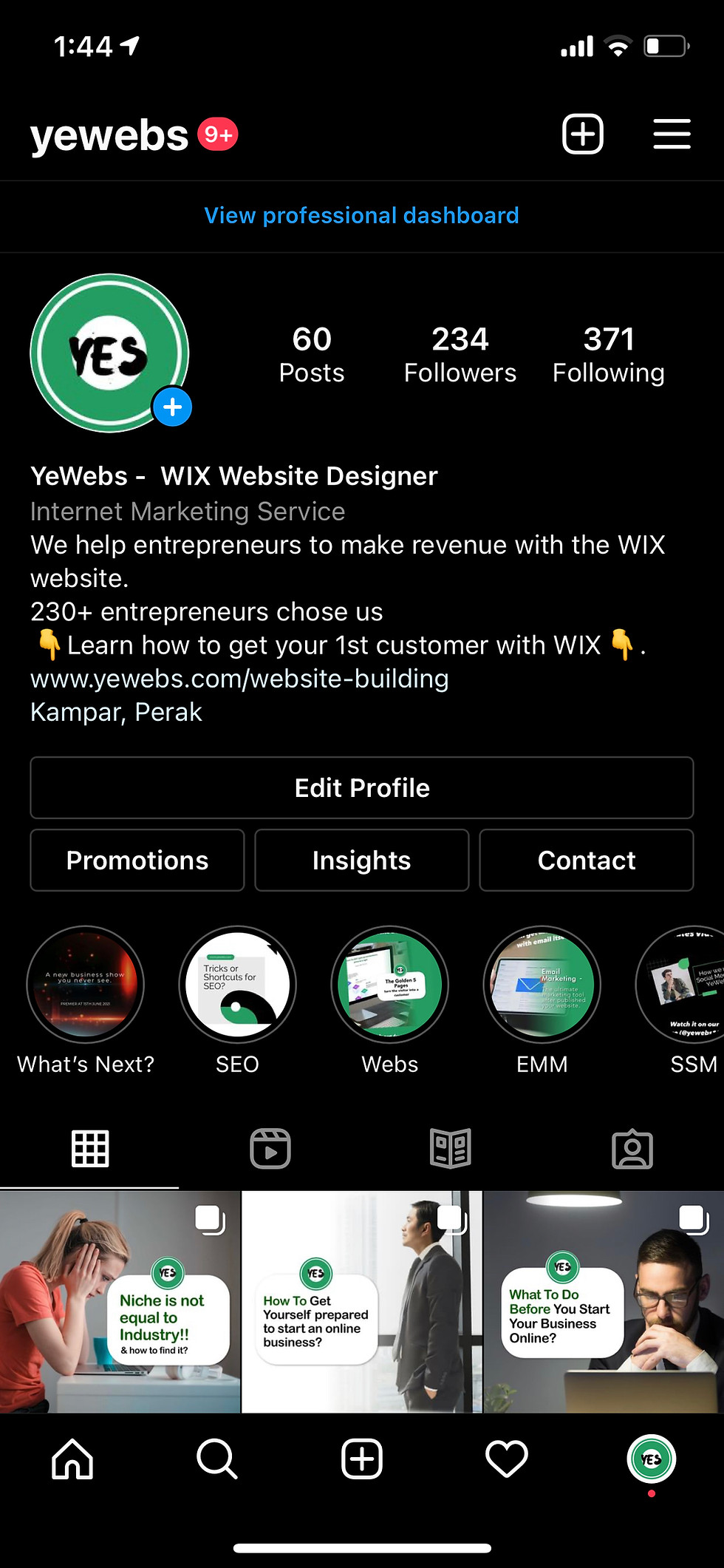
Task: Open the 234 Followers list
Action: tap(460, 355)
